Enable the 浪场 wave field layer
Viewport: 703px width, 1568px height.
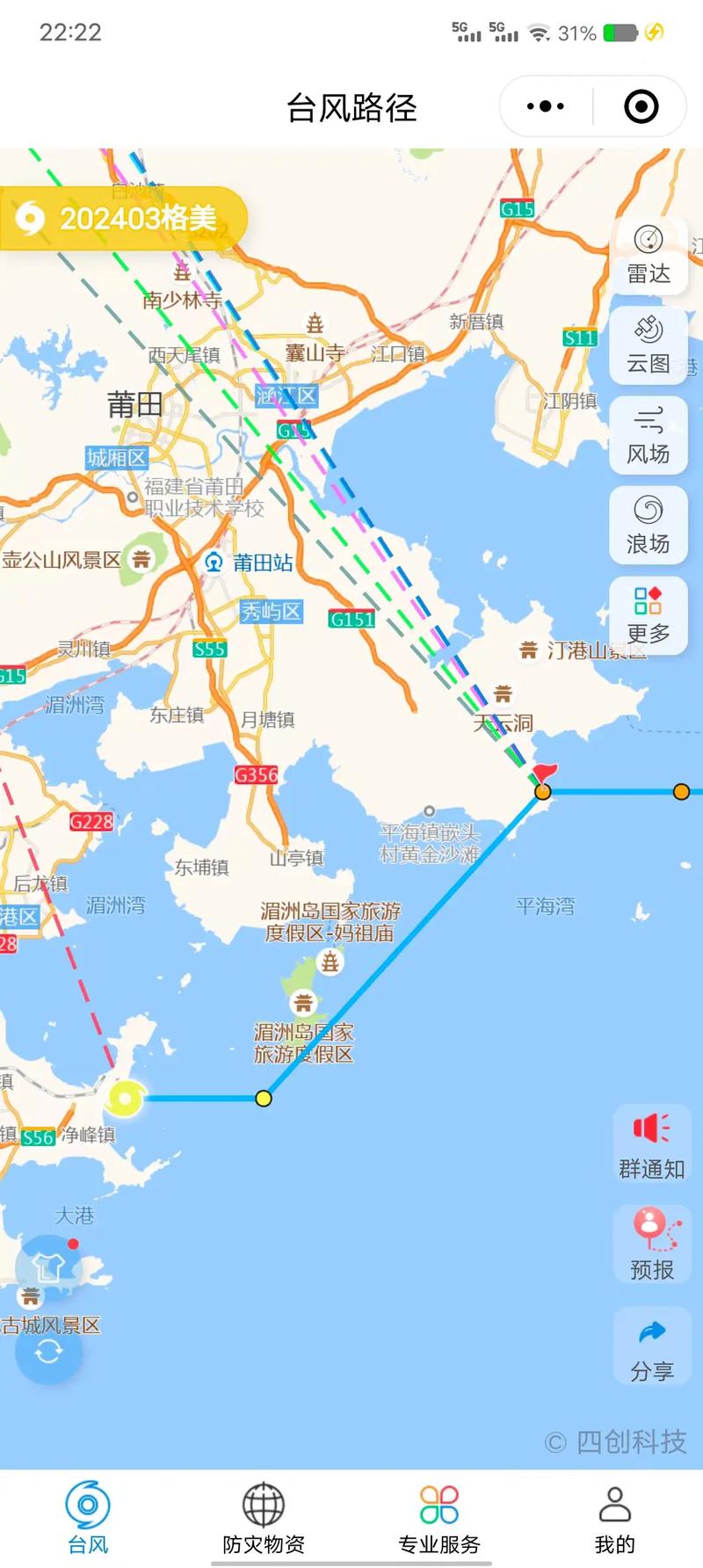[649, 526]
